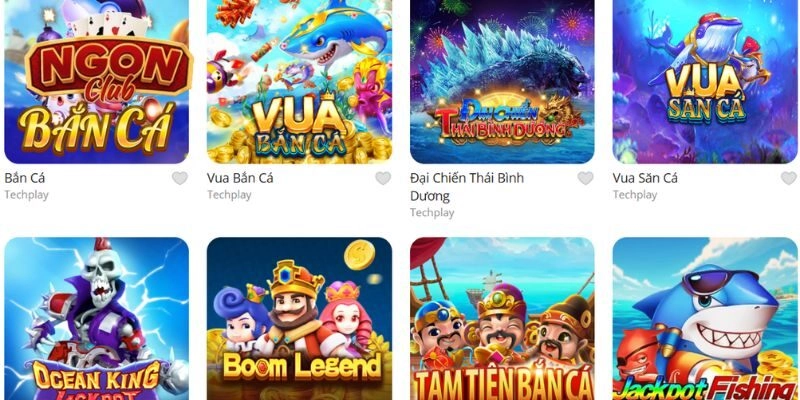Open the Ocean King Jackpot game

coord(96,318)
